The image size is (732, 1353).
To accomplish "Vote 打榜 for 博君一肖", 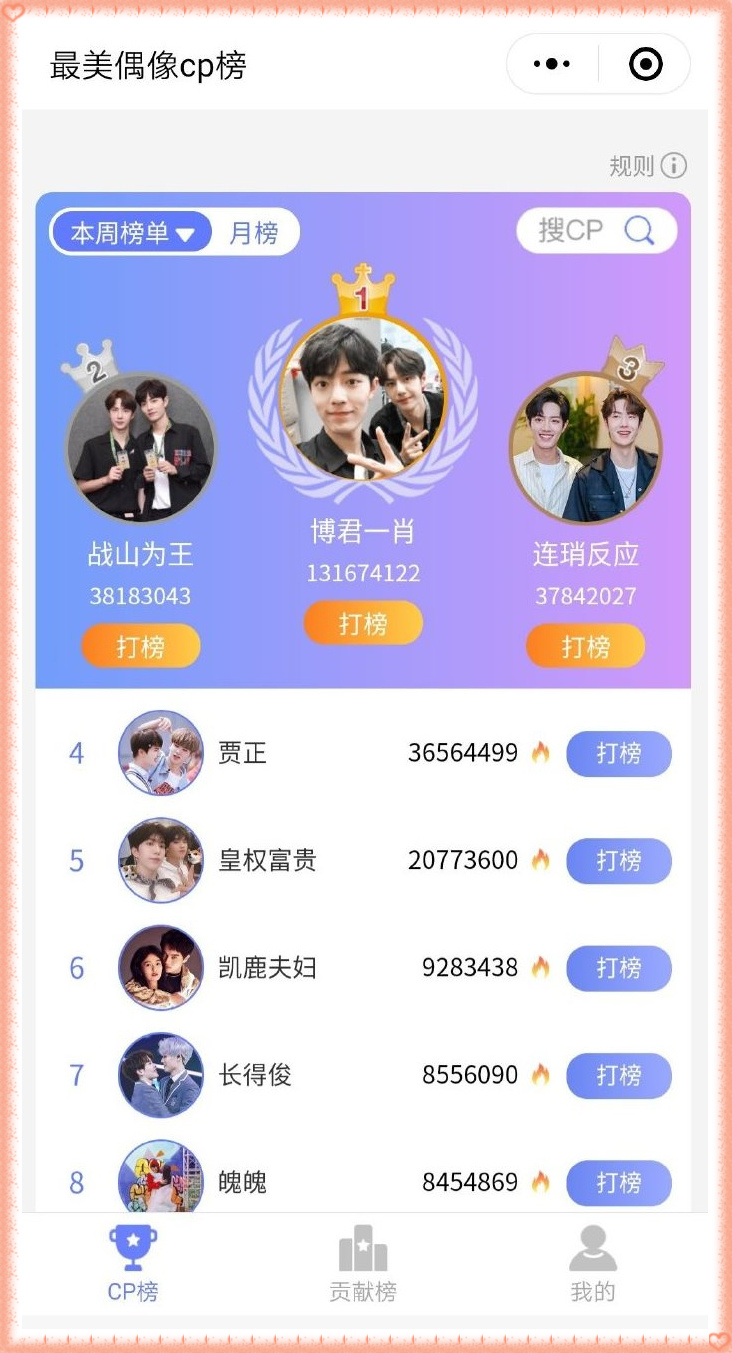I will (363, 624).
